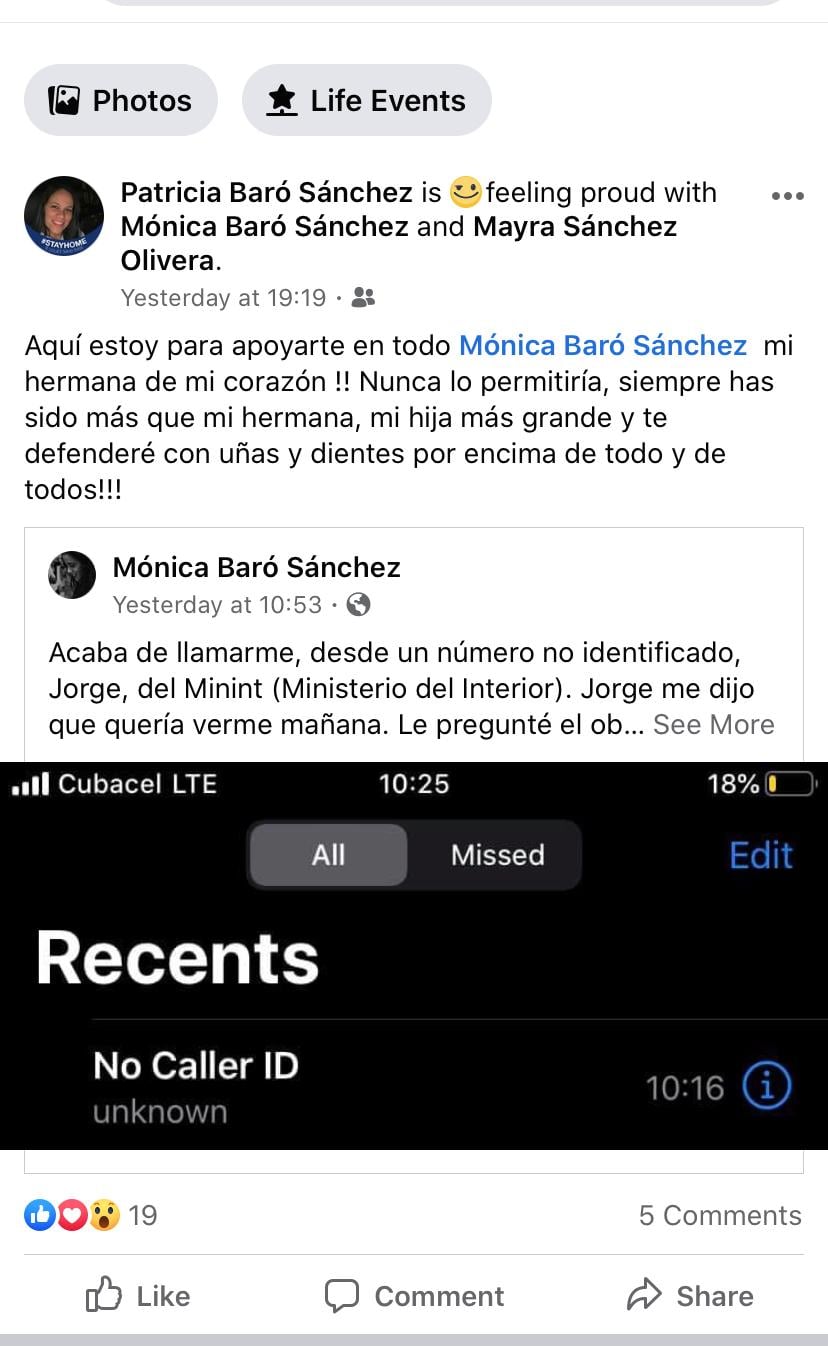Open Mónica Baró Sánchez's shared post header
The image size is (828, 1346).
pyautogui.click(x=256, y=567)
